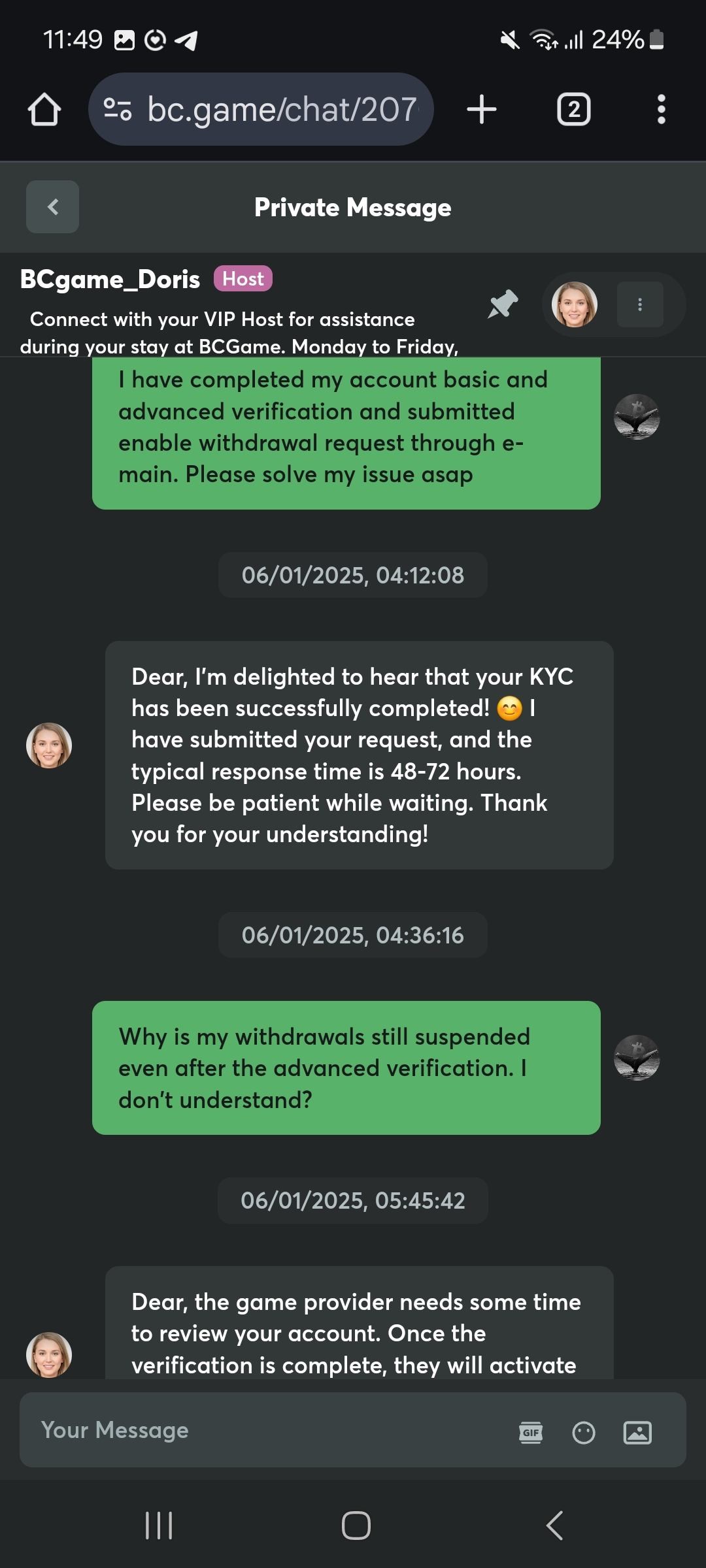The width and height of the screenshot is (706, 1568).
Task: Open the browser overflow menu
Action: click(661, 109)
